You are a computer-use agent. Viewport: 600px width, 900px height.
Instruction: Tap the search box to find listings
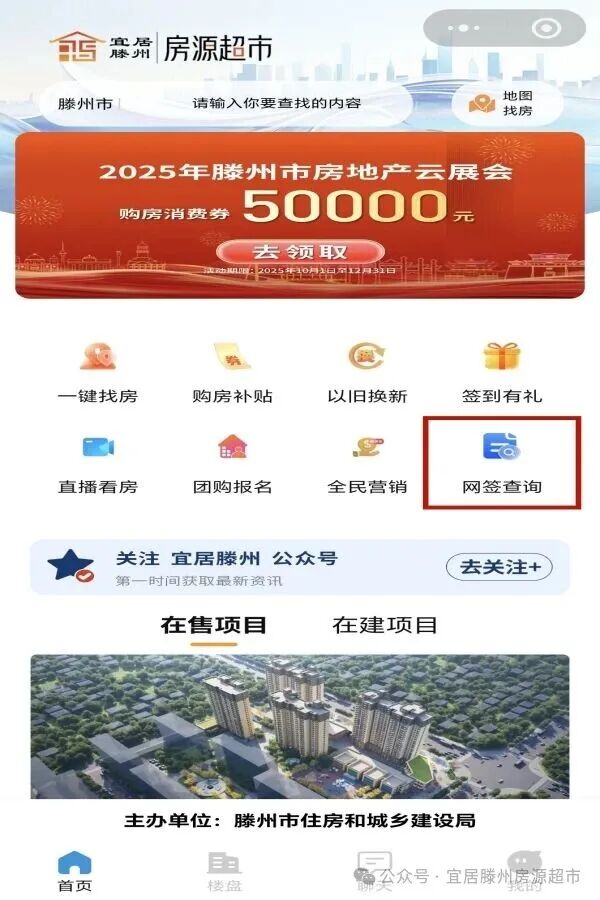tap(277, 103)
